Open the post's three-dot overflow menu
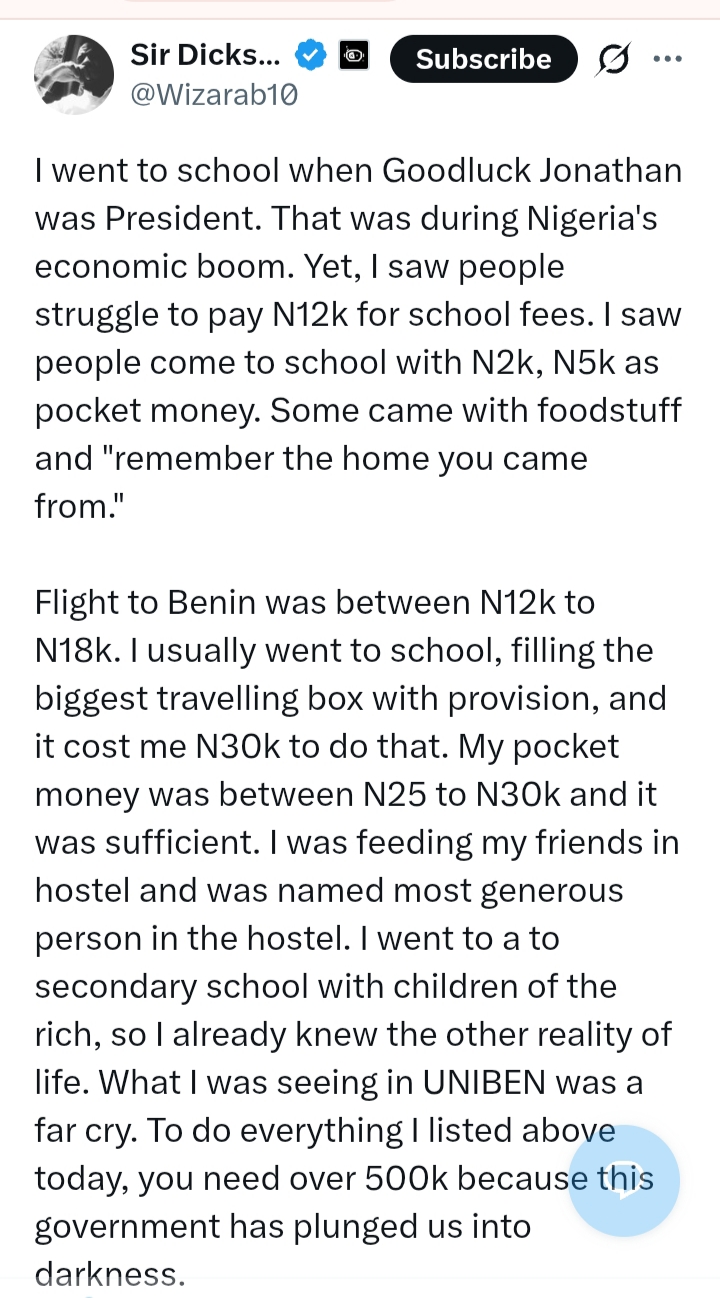Image resolution: width=720 pixels, height=1298 pixels. [x=667, y=59]
